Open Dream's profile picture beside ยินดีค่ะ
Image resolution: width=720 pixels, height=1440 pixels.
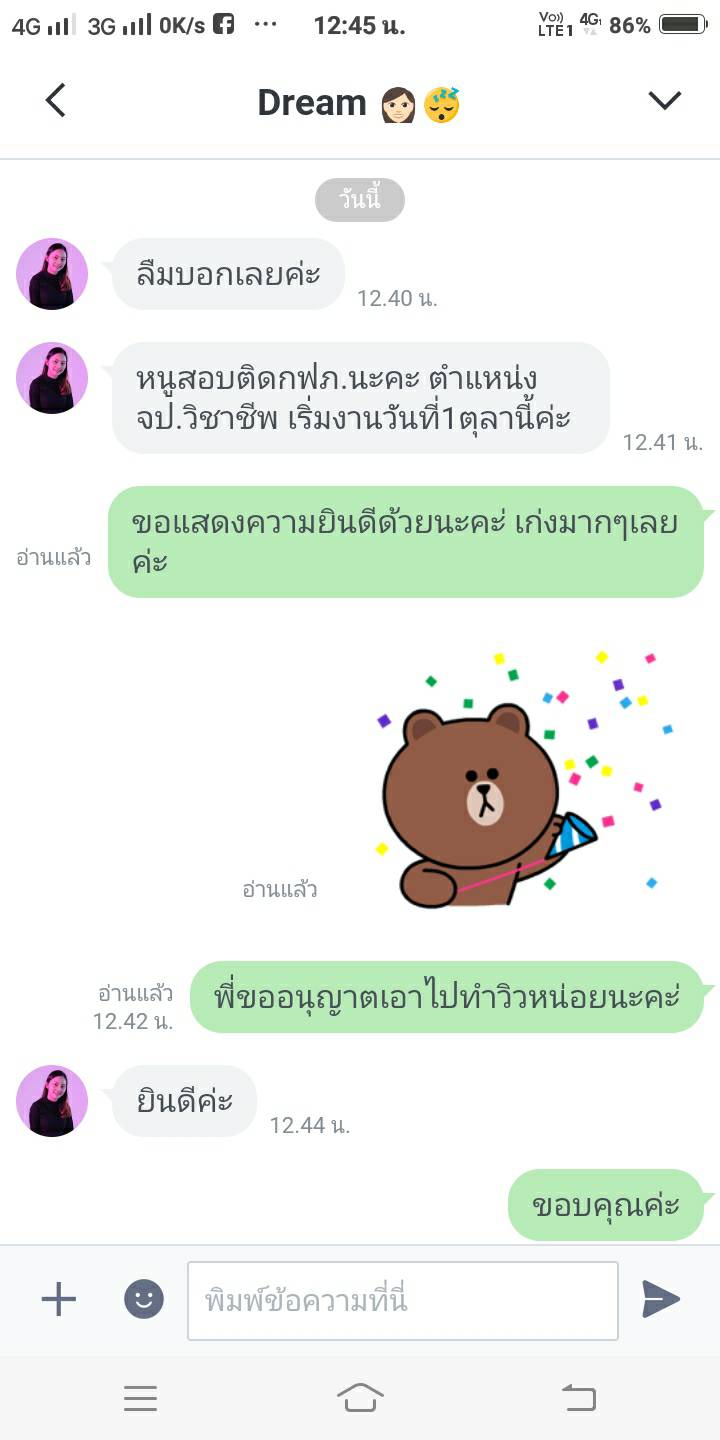point(52,1100)
